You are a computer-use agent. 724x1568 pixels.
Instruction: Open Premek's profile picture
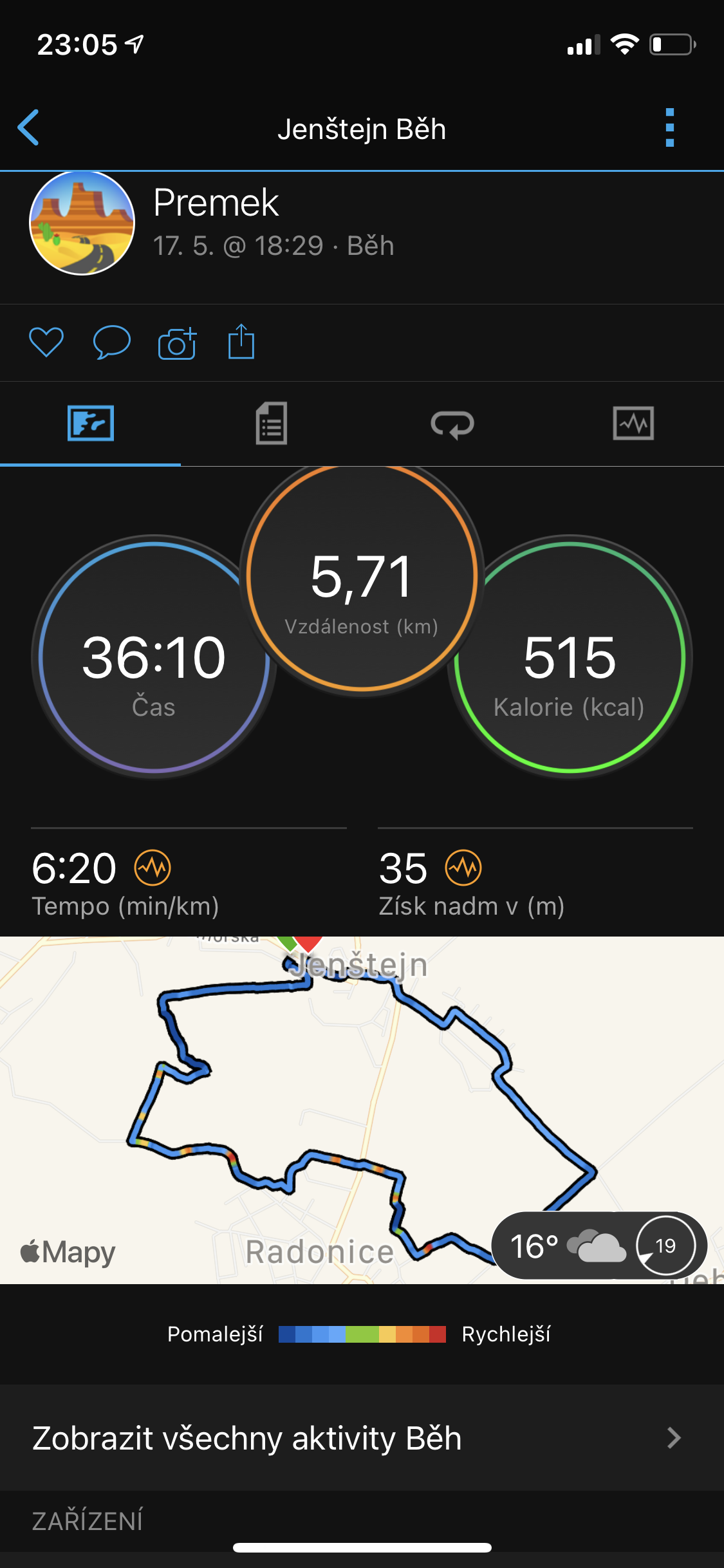(x=82, y=223)
